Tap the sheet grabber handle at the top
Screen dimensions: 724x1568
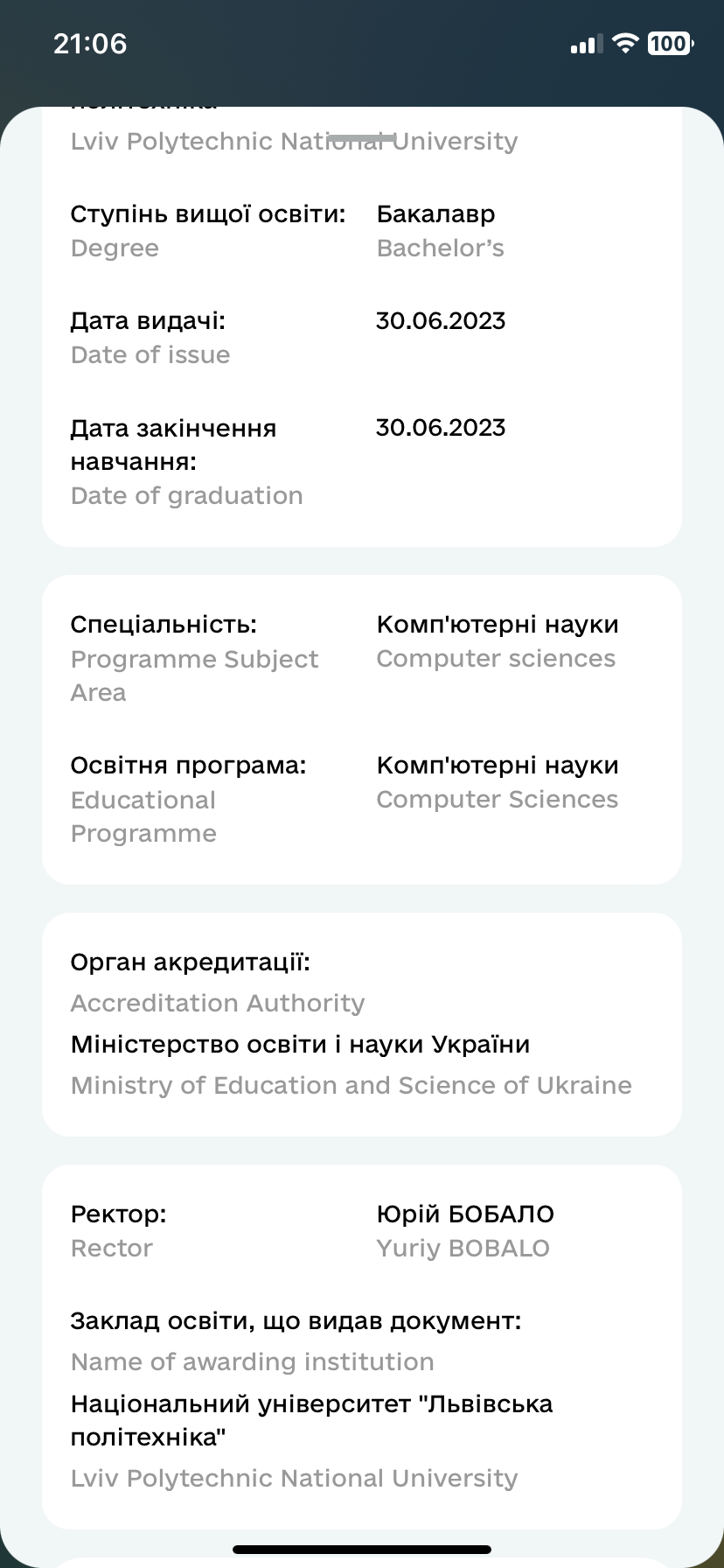point(362,138)
